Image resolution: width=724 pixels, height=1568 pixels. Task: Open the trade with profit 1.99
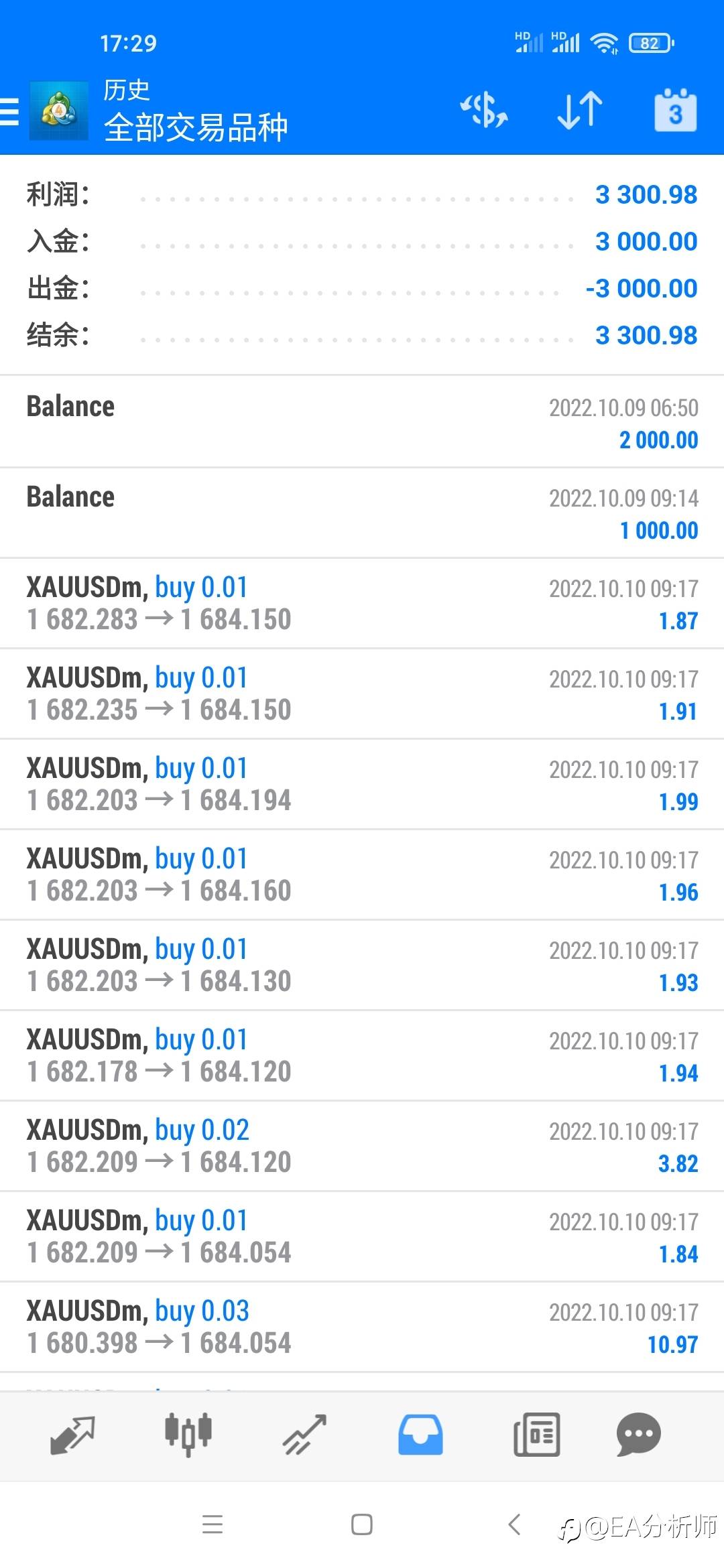pos(362,784)
